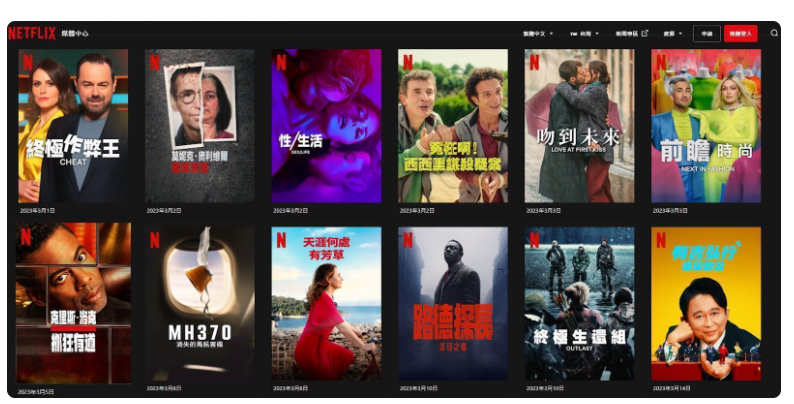The height and width of the screenshot is (404, 794).
Task: Open the yellow Japanese show poster tile
Action: pyautogui.click(x=705, y=303)
